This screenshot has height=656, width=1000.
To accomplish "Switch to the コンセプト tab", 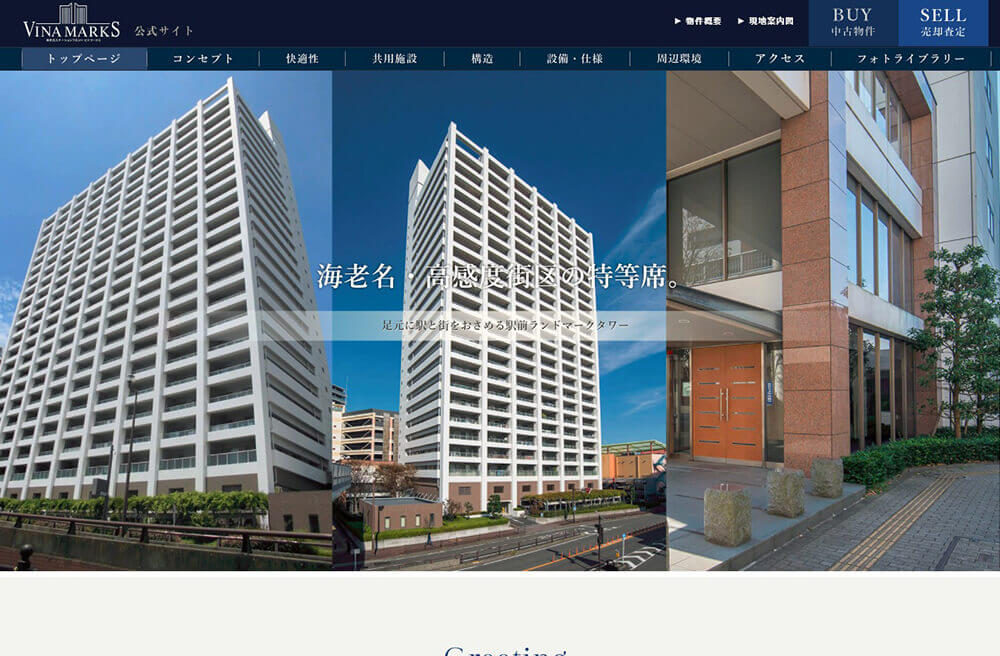I will (203, 59).
